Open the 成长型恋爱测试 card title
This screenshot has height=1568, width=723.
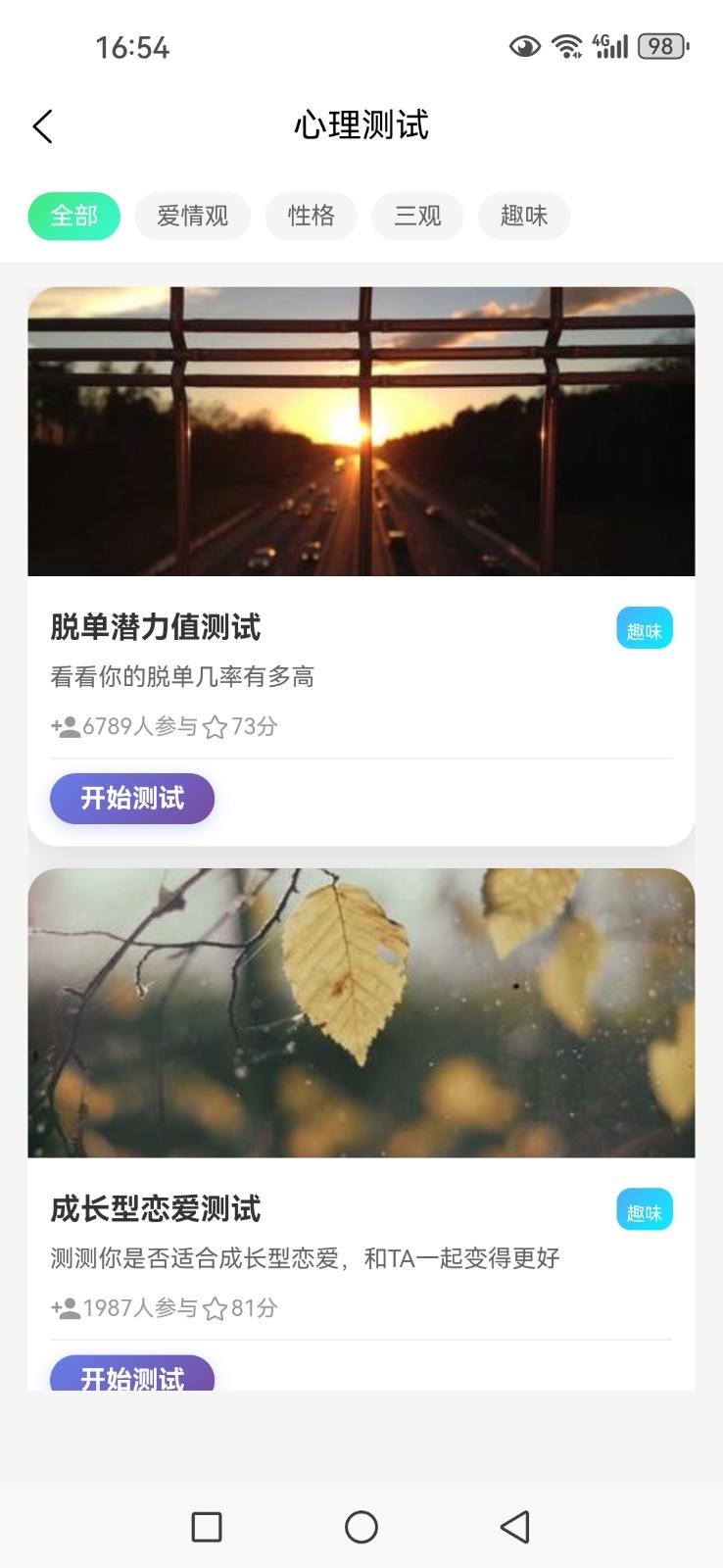click(156, 1210)
